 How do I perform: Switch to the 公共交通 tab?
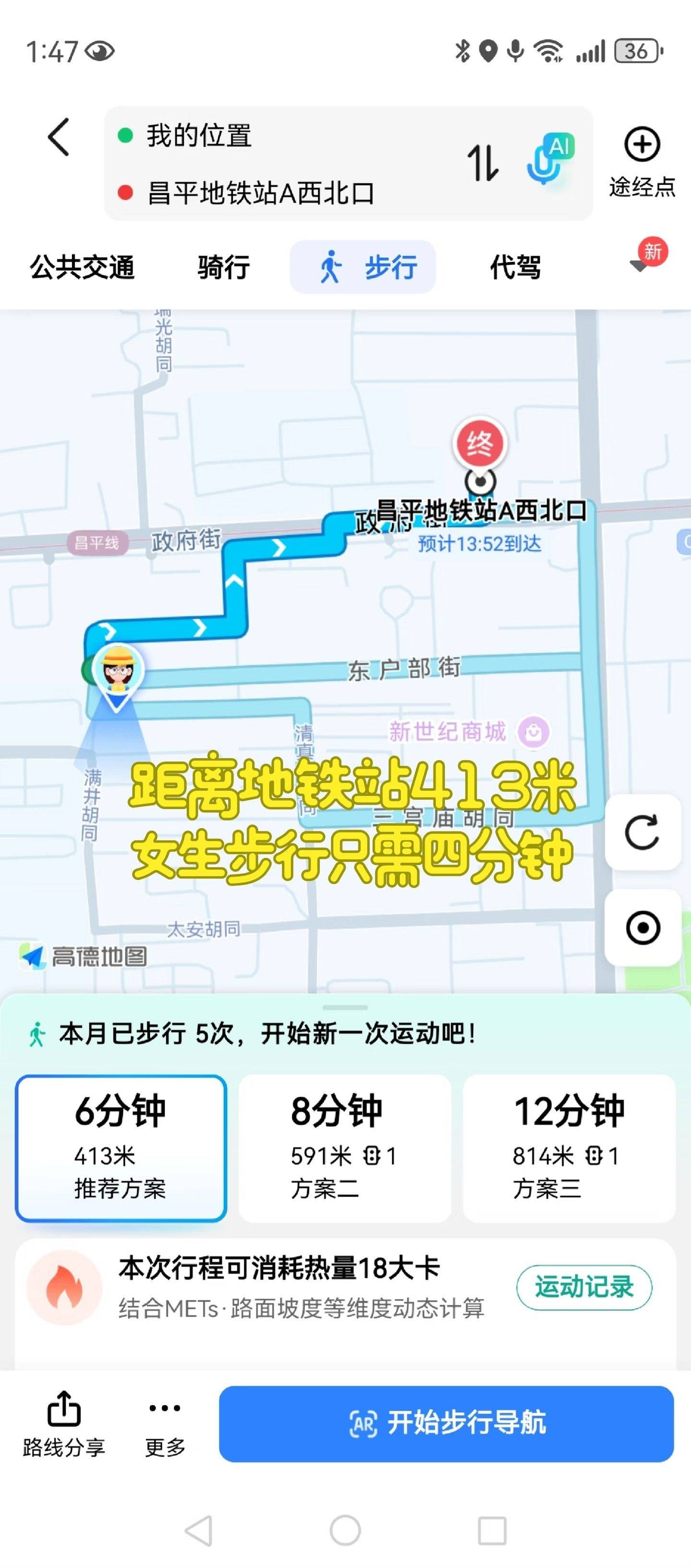(82, 267)
